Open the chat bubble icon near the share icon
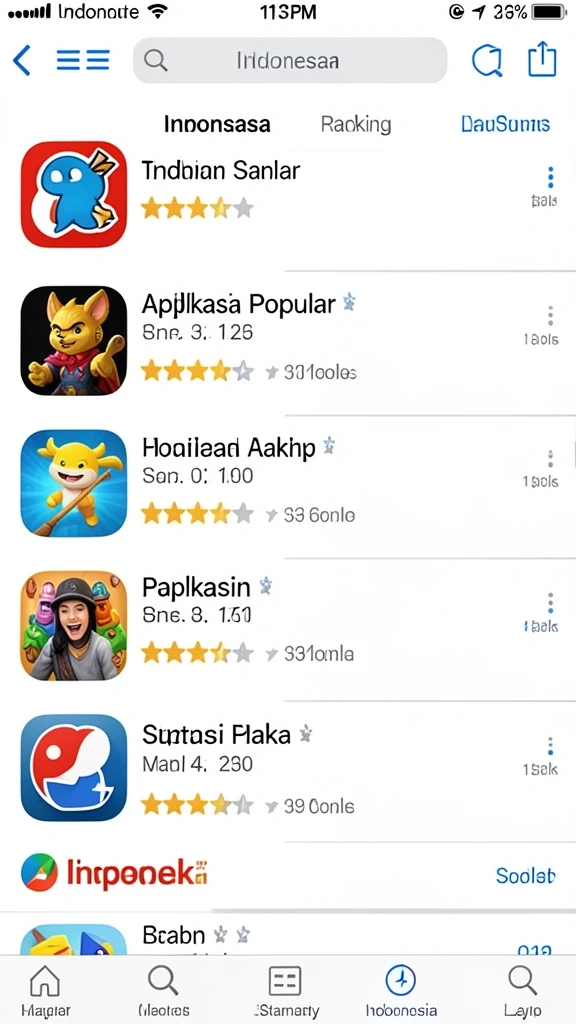The height and width of the screenshot is (1024, 576). (487, 61)
